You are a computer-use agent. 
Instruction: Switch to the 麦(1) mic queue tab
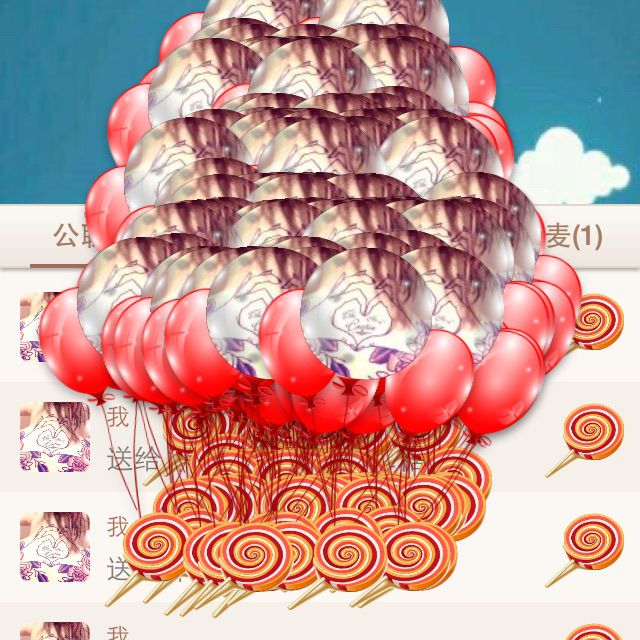[573, 237]
